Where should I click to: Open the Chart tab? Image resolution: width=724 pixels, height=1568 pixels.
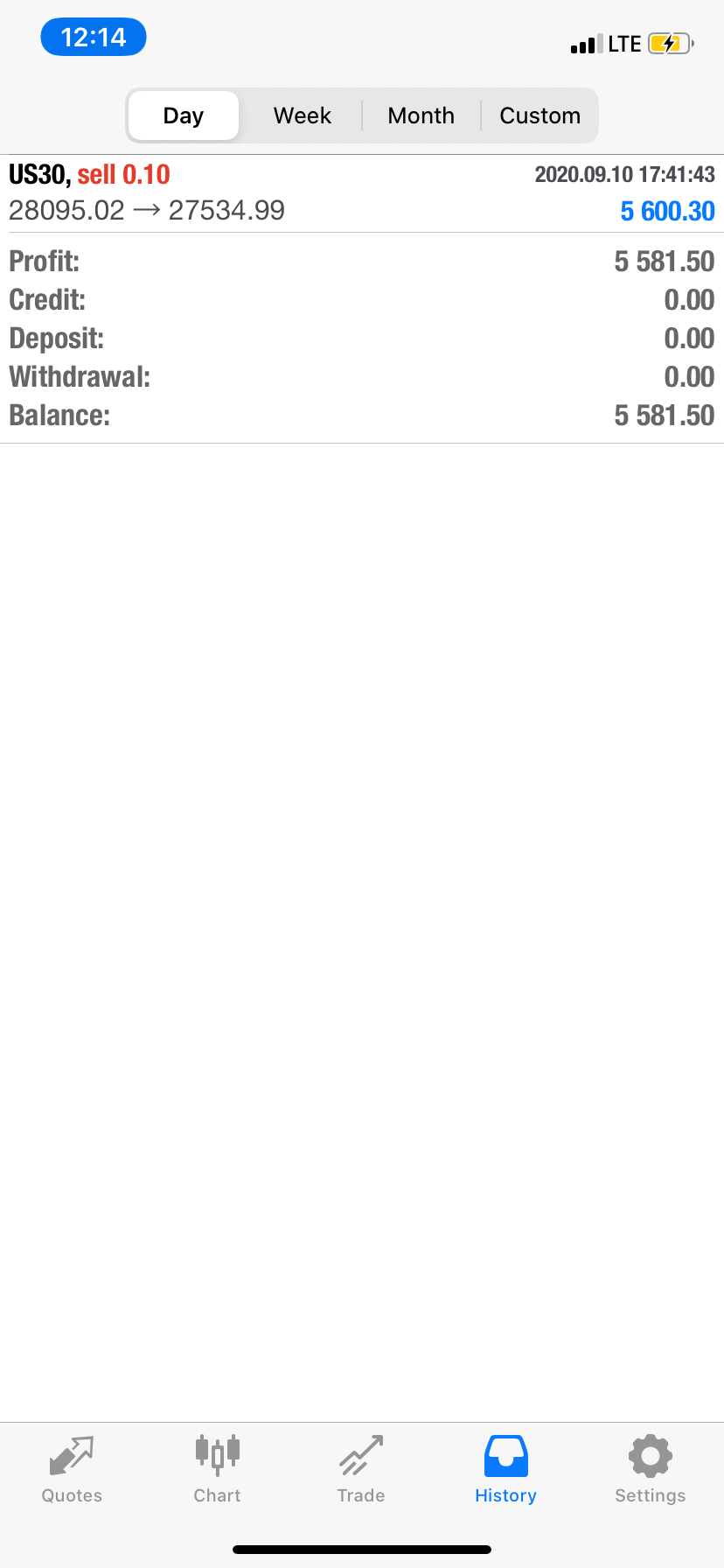tap(217, 1470)
